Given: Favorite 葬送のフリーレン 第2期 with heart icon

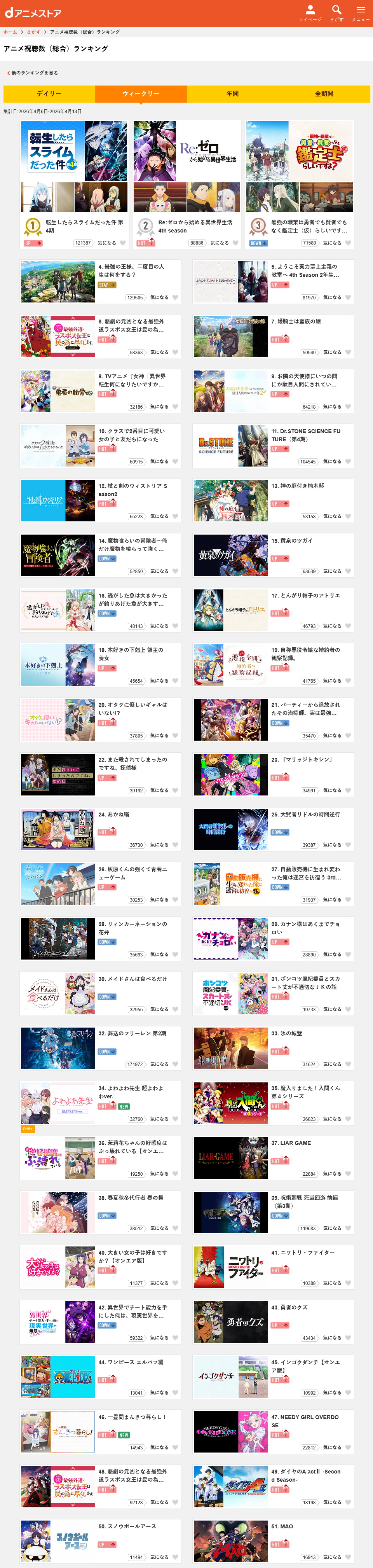Looking at the screenshot, I should 175,1065.
